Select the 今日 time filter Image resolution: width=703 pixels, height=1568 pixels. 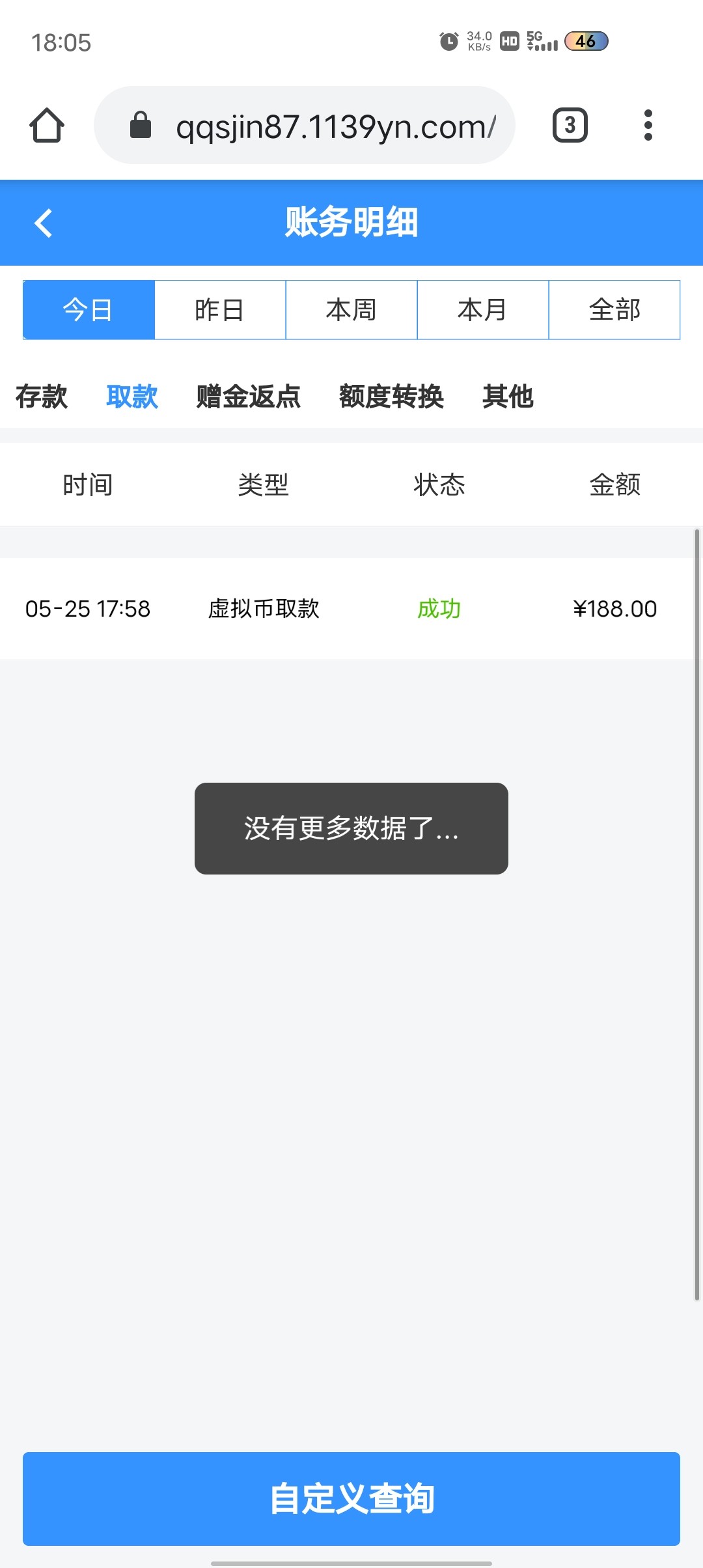[89, 310]
